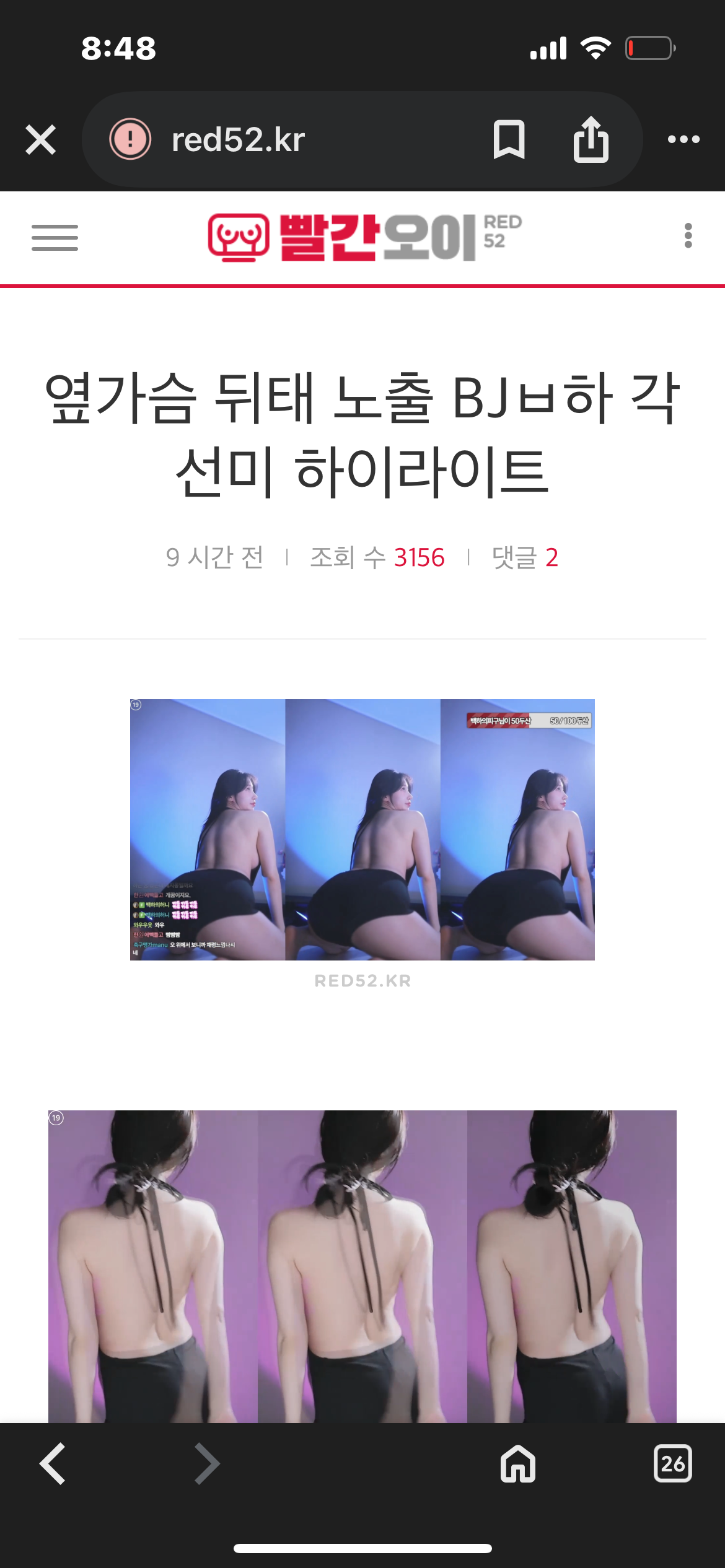Open the site's vertical dots menu
This screenshot has width=725, height=1568.
(688, 236)
